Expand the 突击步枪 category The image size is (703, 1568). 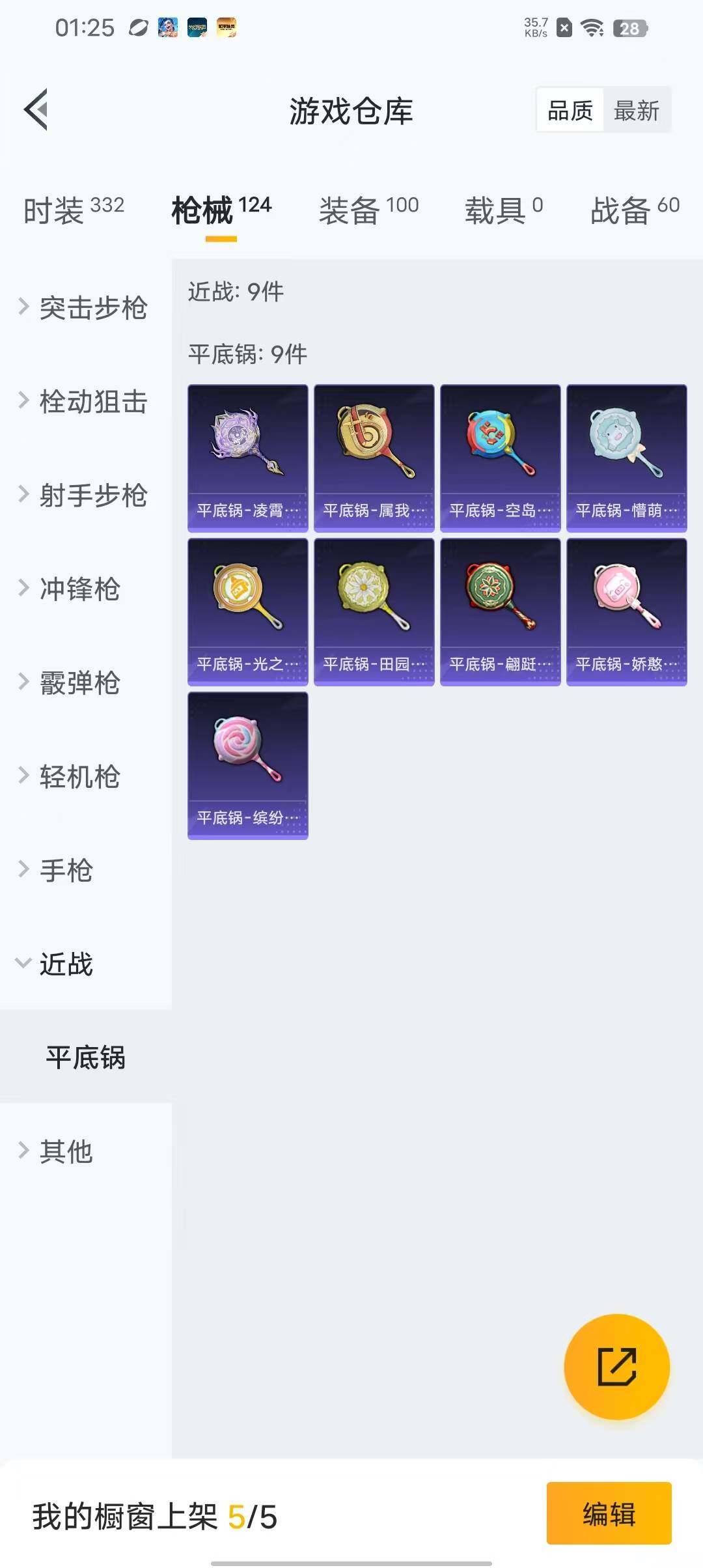pos(85,308)
